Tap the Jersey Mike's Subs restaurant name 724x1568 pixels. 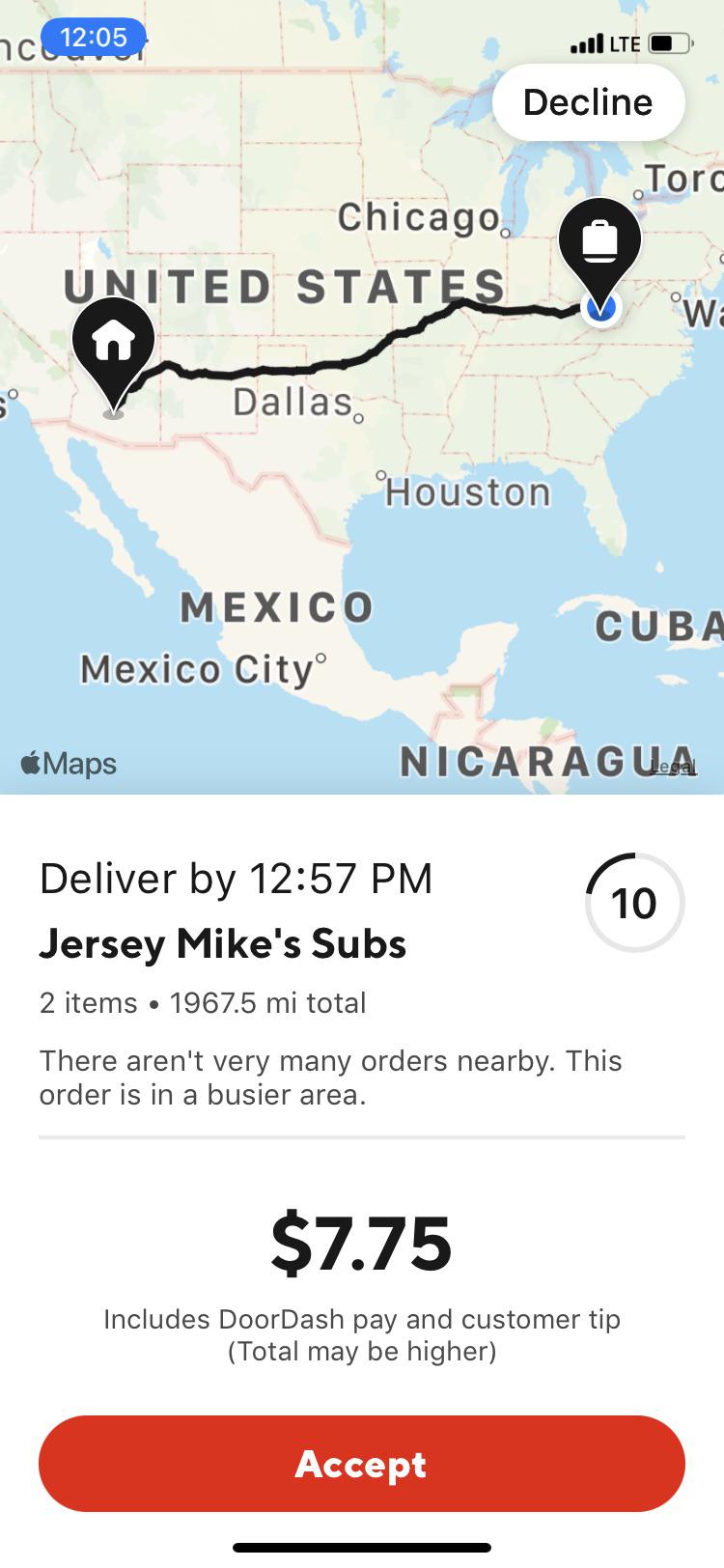coord(222,944)
